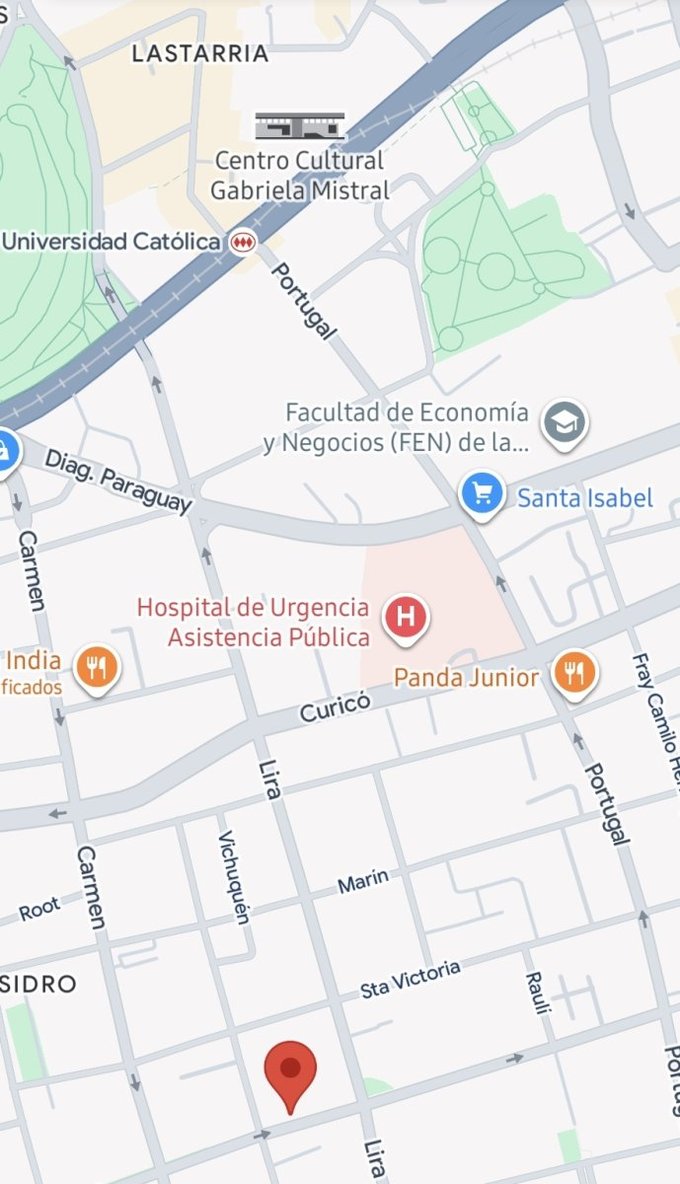Screen dimensions: 680x1184
Task: Tap the India restaurant pin
Action: click(x=97, y=666)
